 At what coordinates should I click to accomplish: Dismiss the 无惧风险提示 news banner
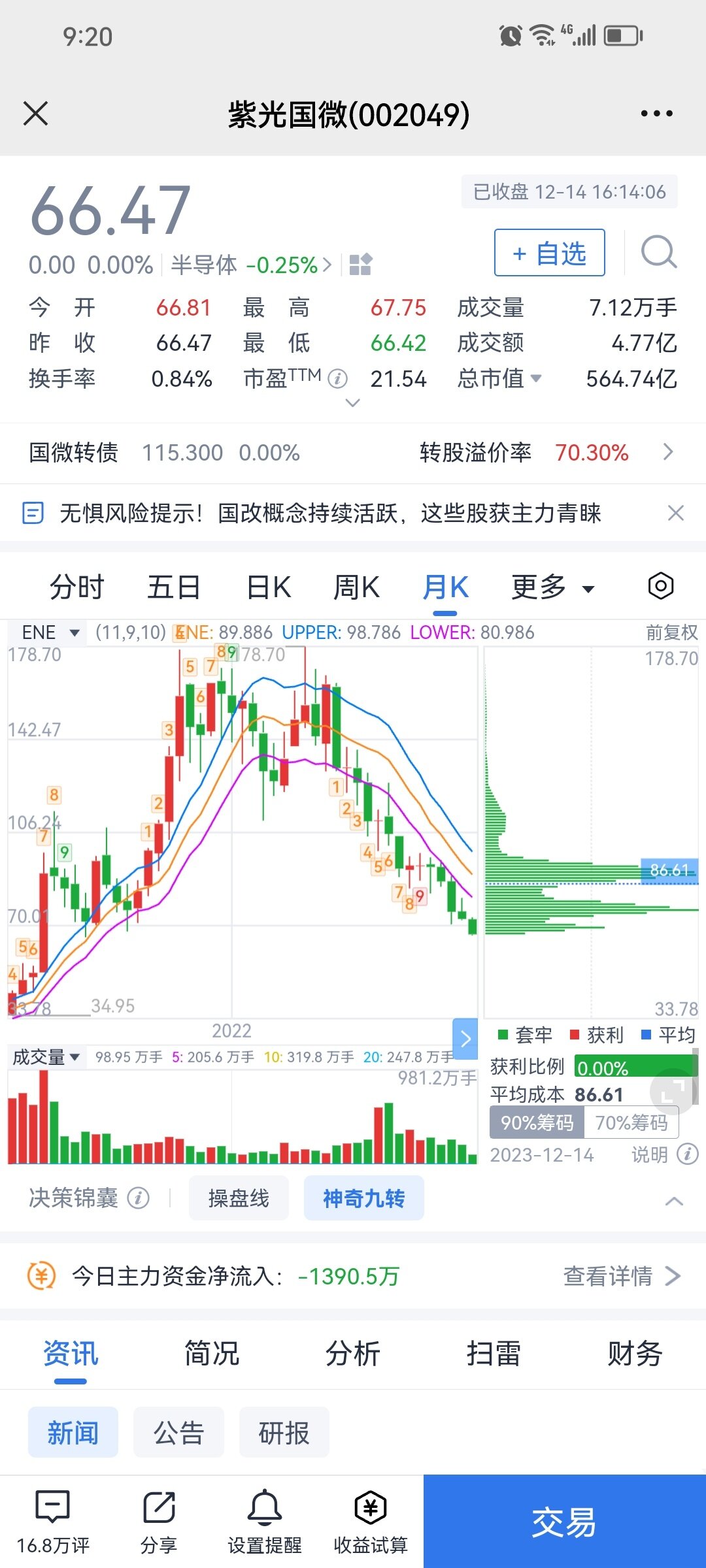coord(676,513)
